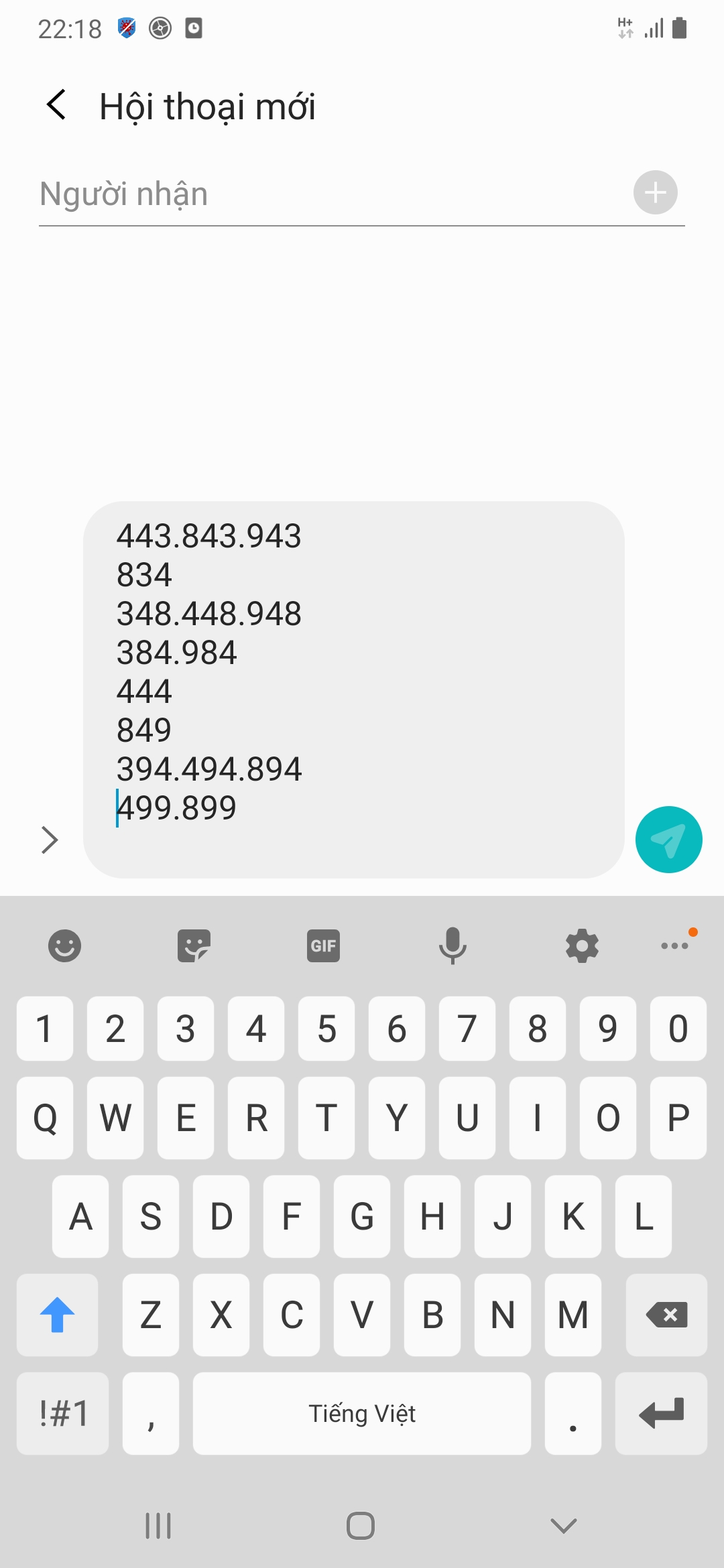Tap the Người nhận recipient field
This screenshot has height=1568, width=724.
(268, 193)
